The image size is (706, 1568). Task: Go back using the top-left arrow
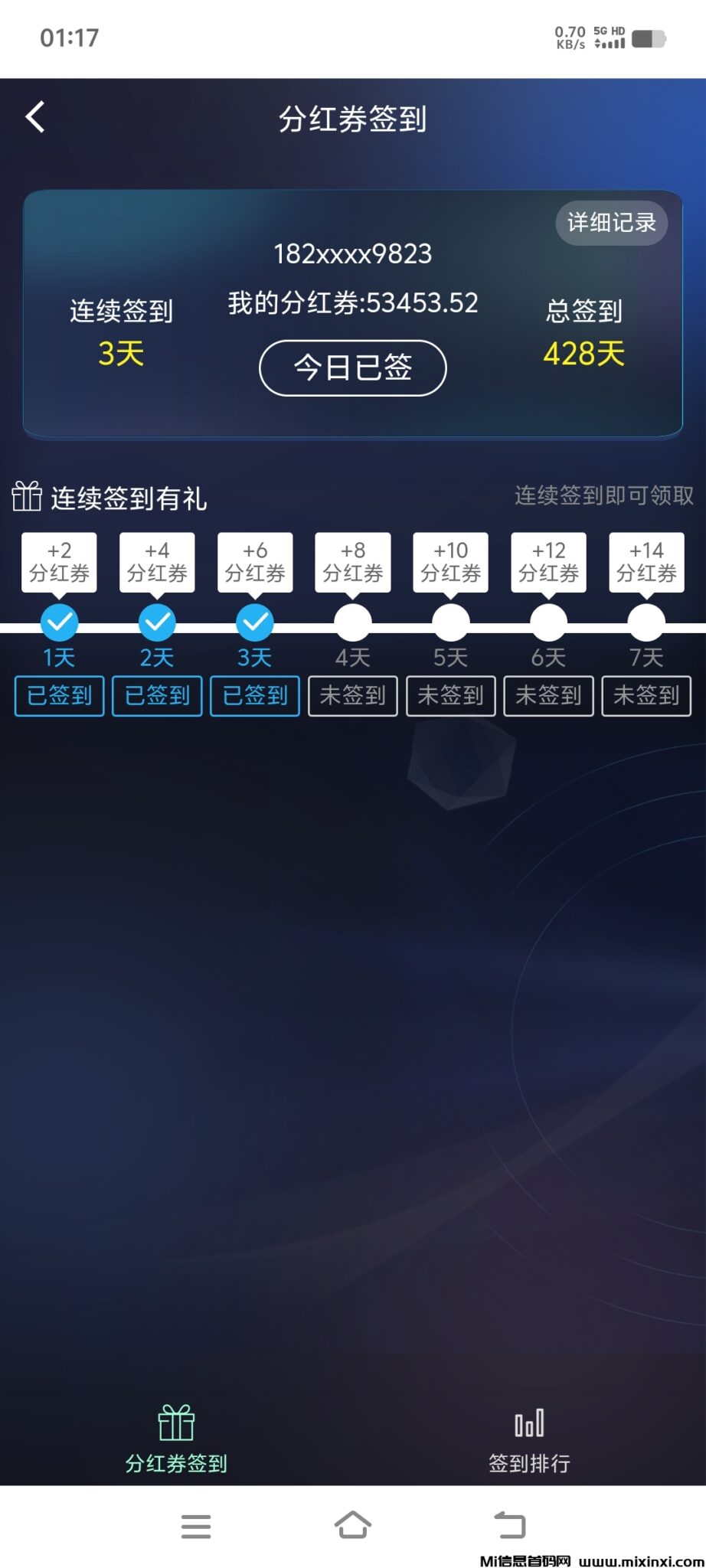pyautogui.click(x=35, y=117)
